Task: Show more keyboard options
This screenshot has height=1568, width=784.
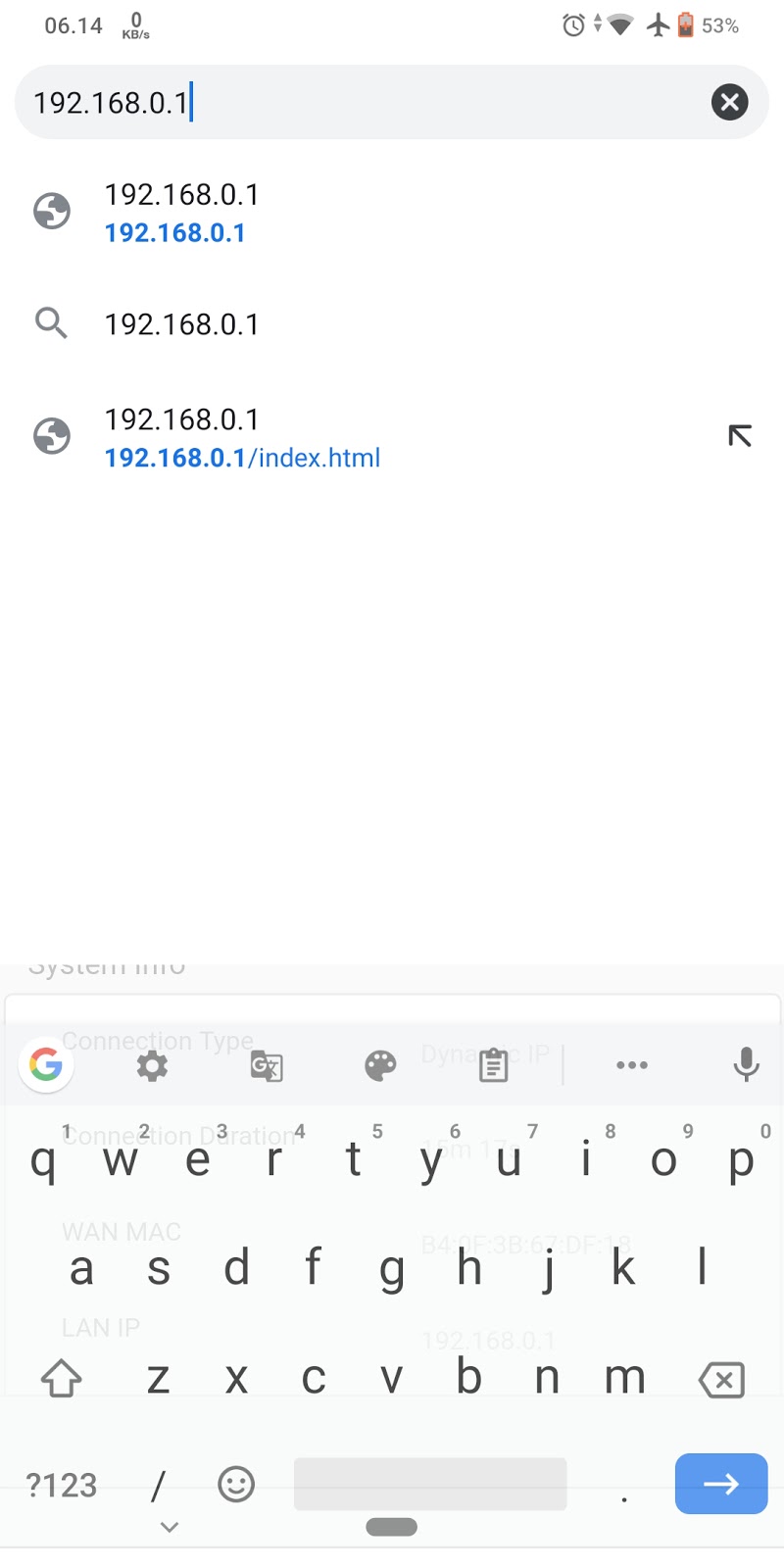Action: (x=632, y=1065)
